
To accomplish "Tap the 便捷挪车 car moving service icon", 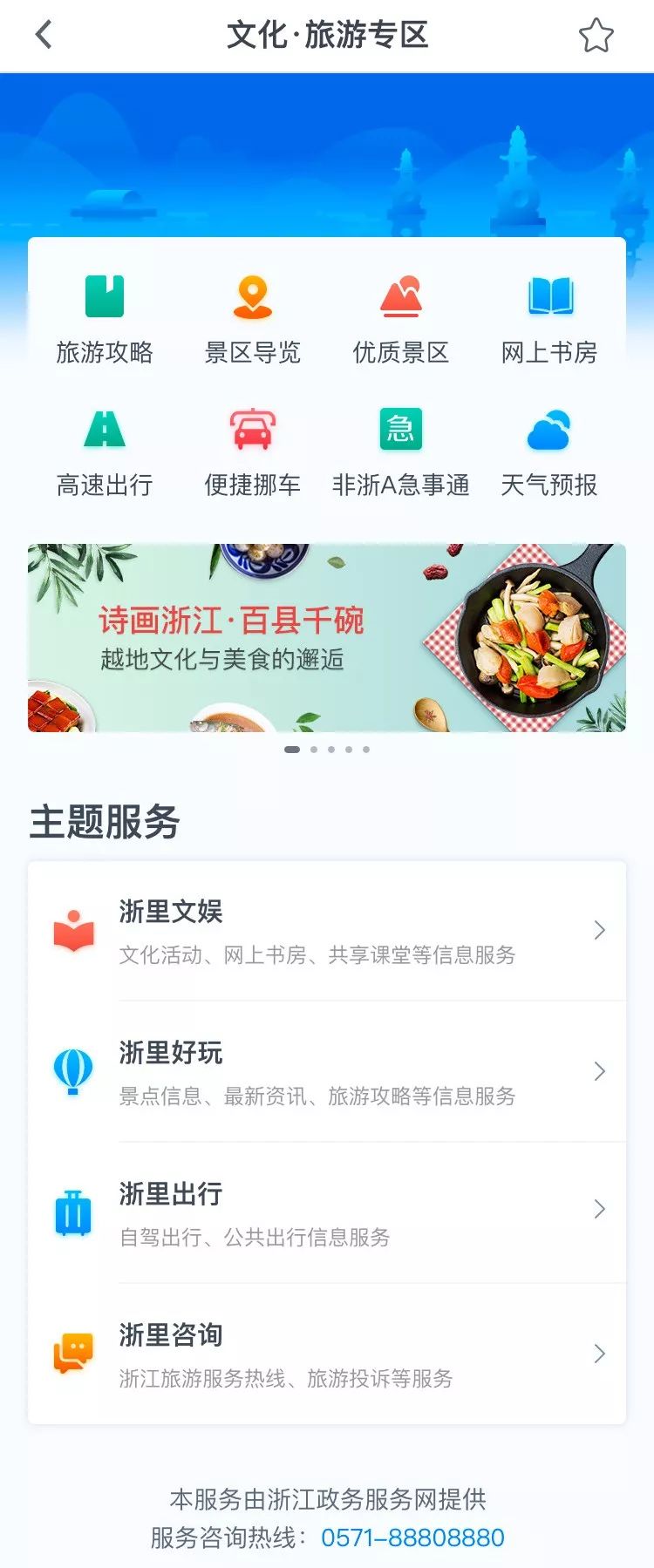I will tap(253, 430).
